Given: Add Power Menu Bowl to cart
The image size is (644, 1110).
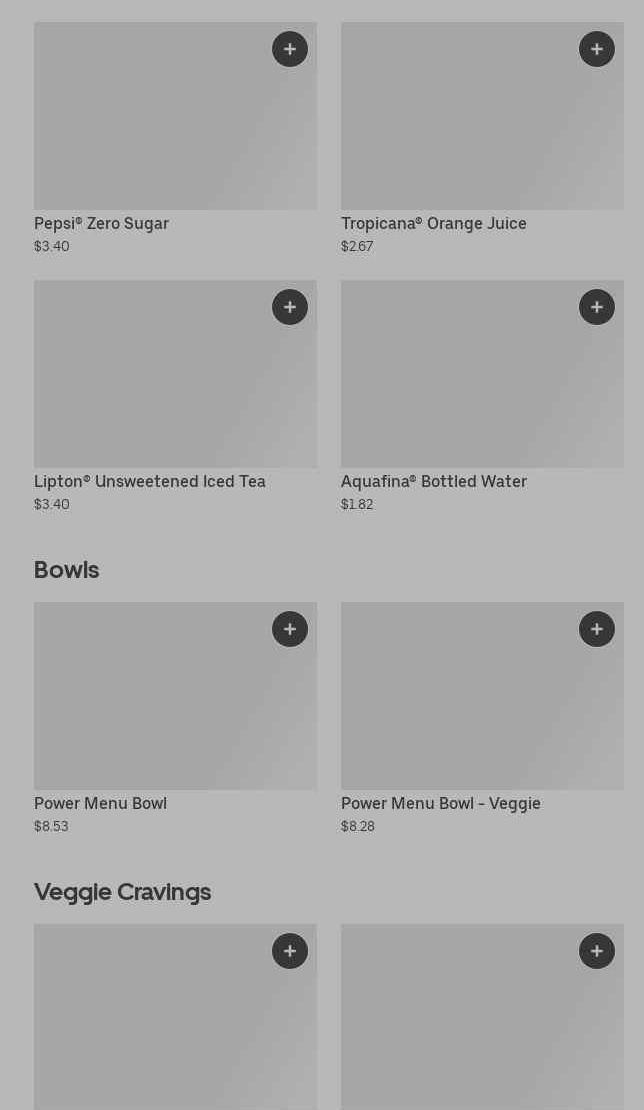Looking at the screenshot, I should 290,629.
